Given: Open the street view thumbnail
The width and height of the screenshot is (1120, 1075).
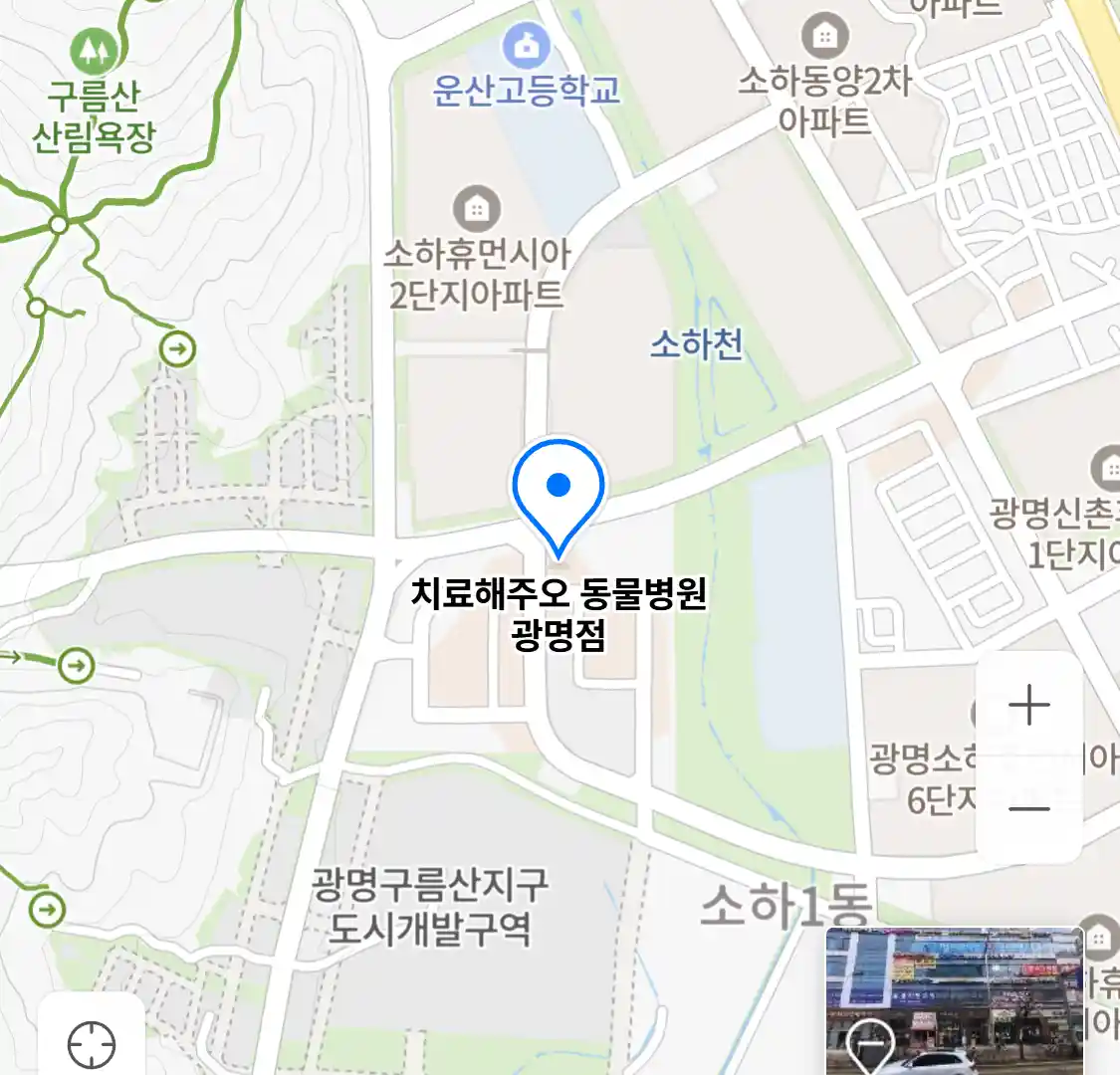Looking at the screenshot, I should pos(954,1000).
